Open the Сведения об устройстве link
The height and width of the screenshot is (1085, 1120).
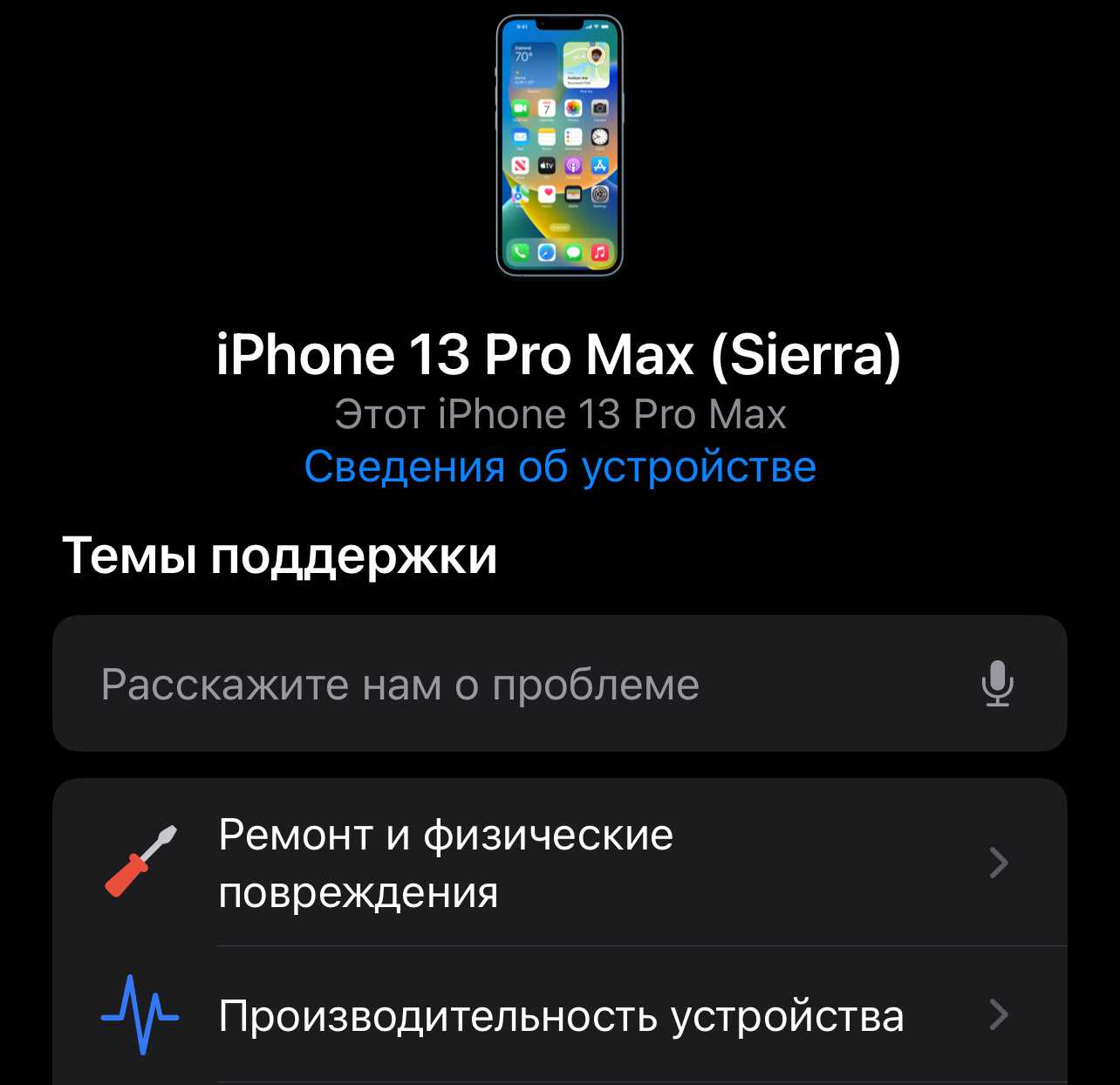[x=560, y=467]
